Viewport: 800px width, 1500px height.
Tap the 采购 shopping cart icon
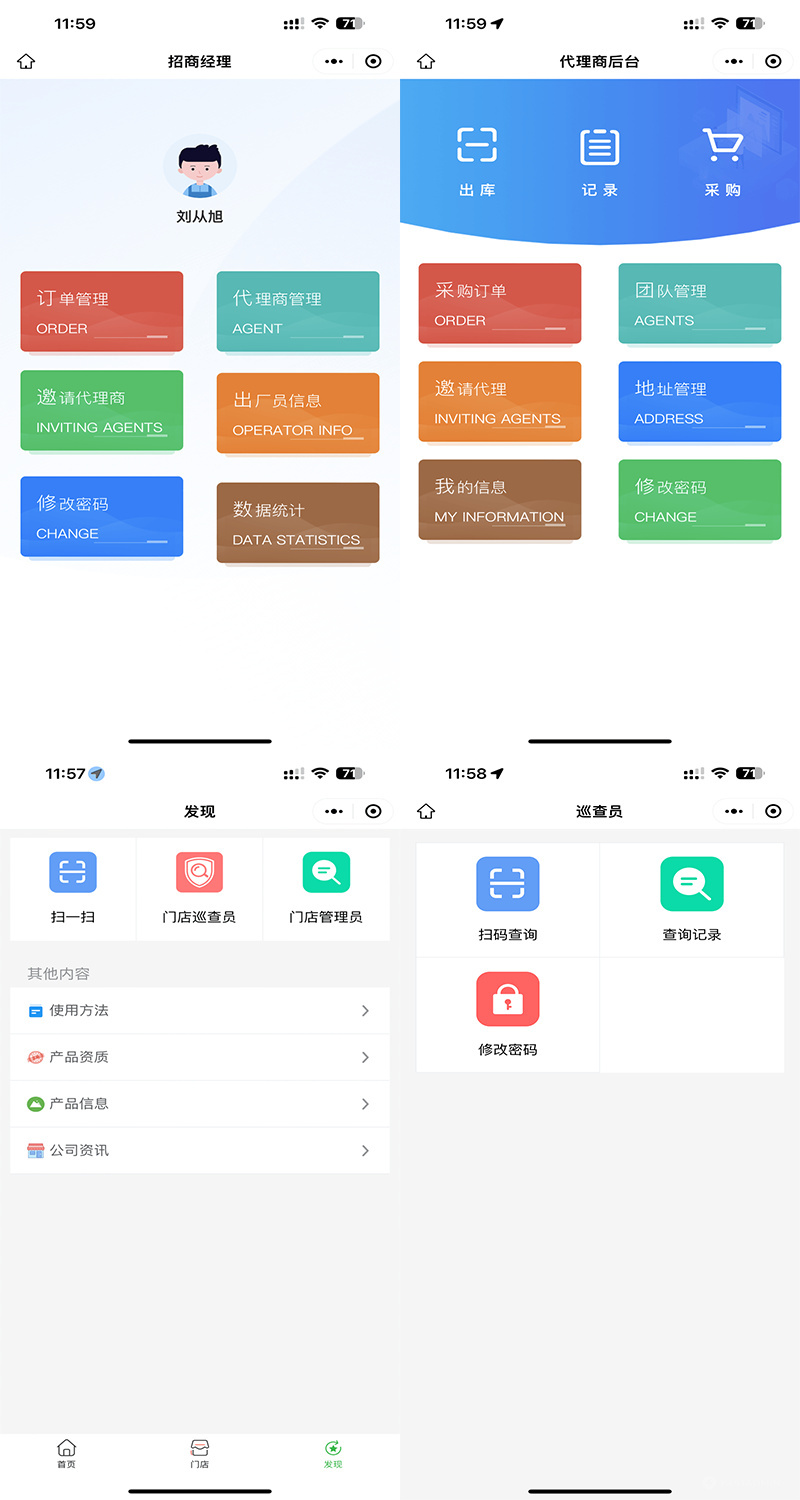(x=723, y=146)
